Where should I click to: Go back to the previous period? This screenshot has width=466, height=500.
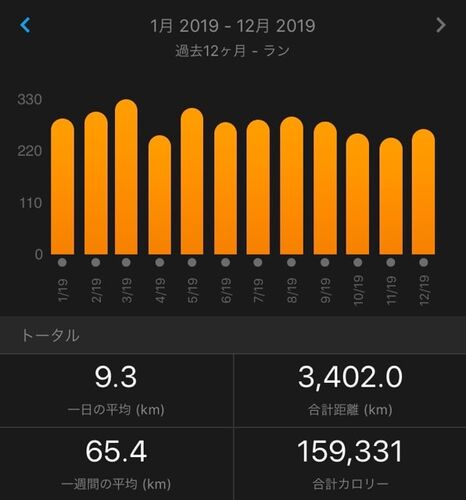tap(25, 25)
